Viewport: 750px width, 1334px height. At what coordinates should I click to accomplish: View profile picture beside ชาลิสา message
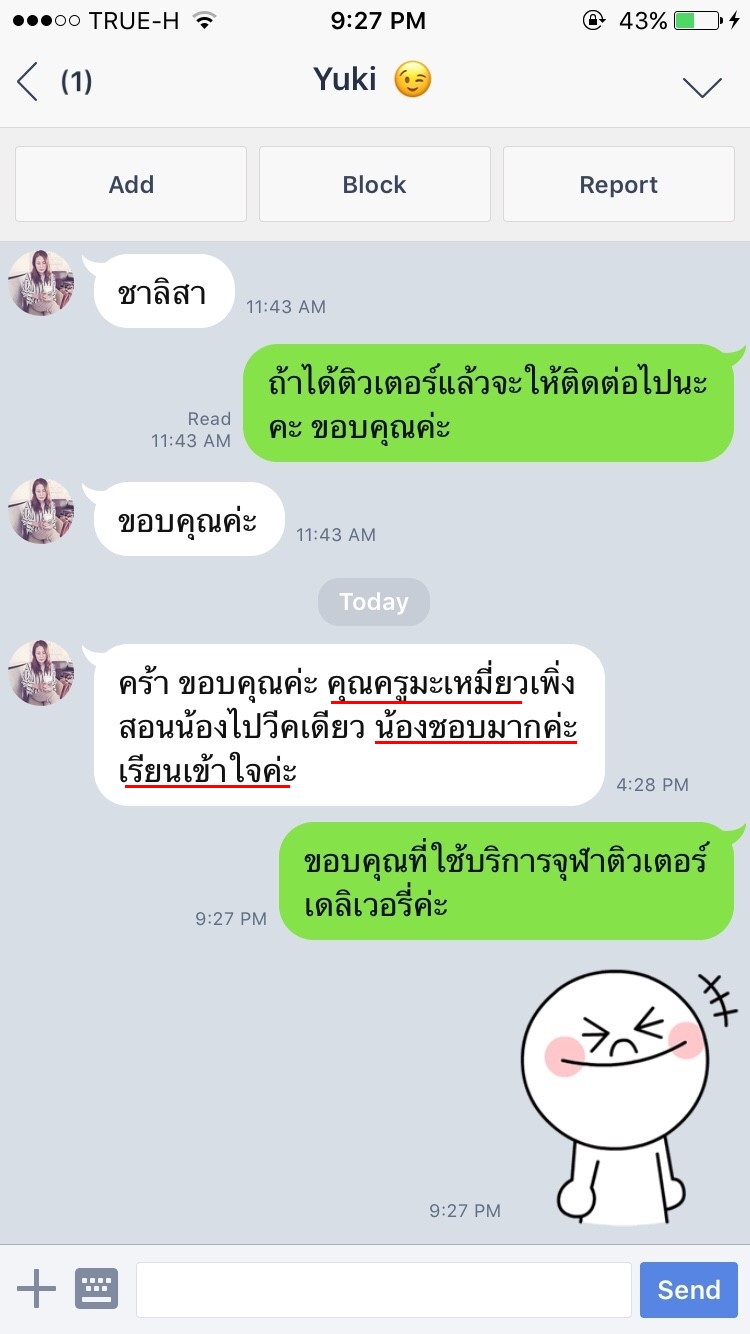point(41,284)
